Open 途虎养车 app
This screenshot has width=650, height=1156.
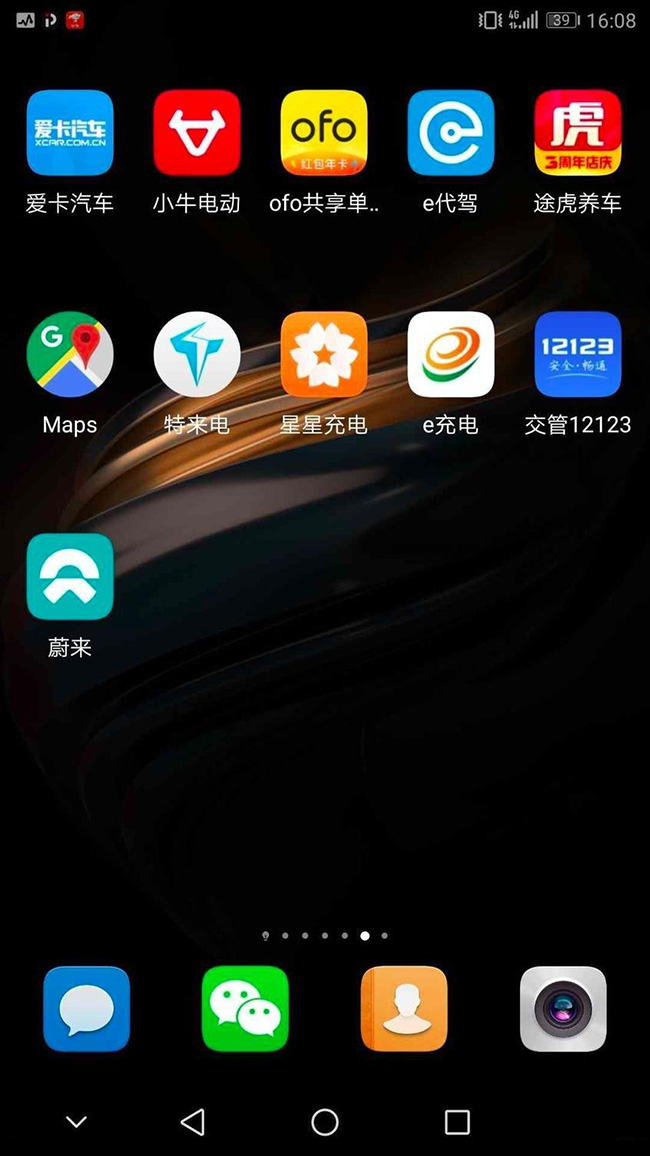pyautogui.click(x=578, y=133)
